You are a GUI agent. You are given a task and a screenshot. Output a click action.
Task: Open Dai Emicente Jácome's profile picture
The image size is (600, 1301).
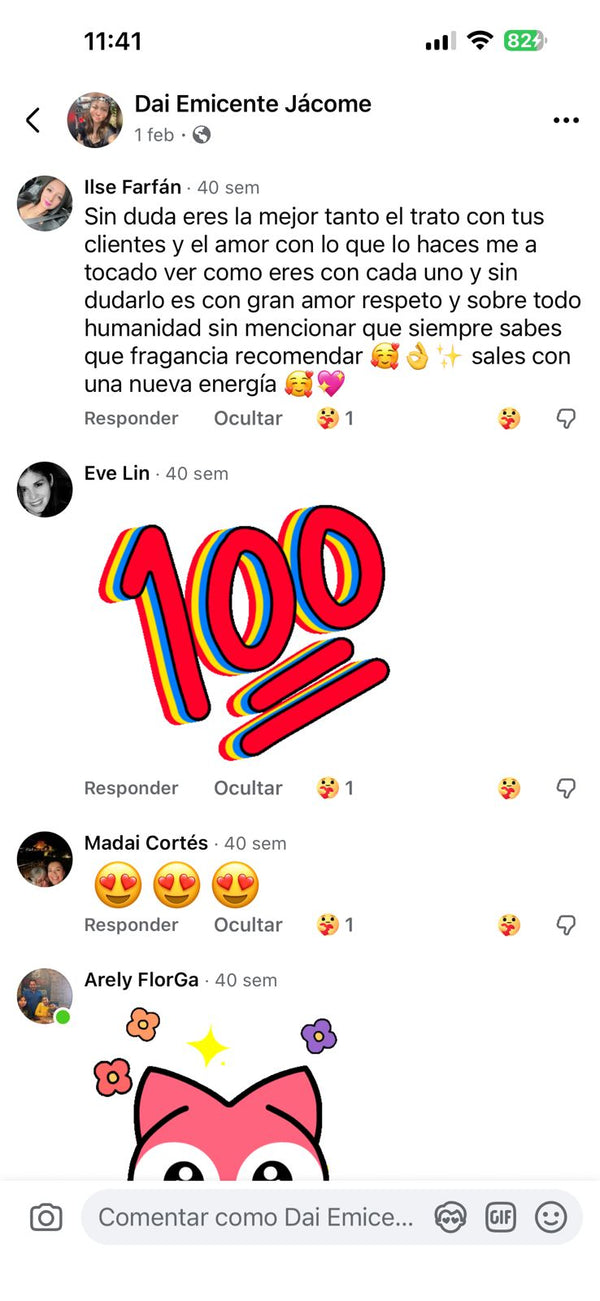pyautogui.click(x=94, y=120)
